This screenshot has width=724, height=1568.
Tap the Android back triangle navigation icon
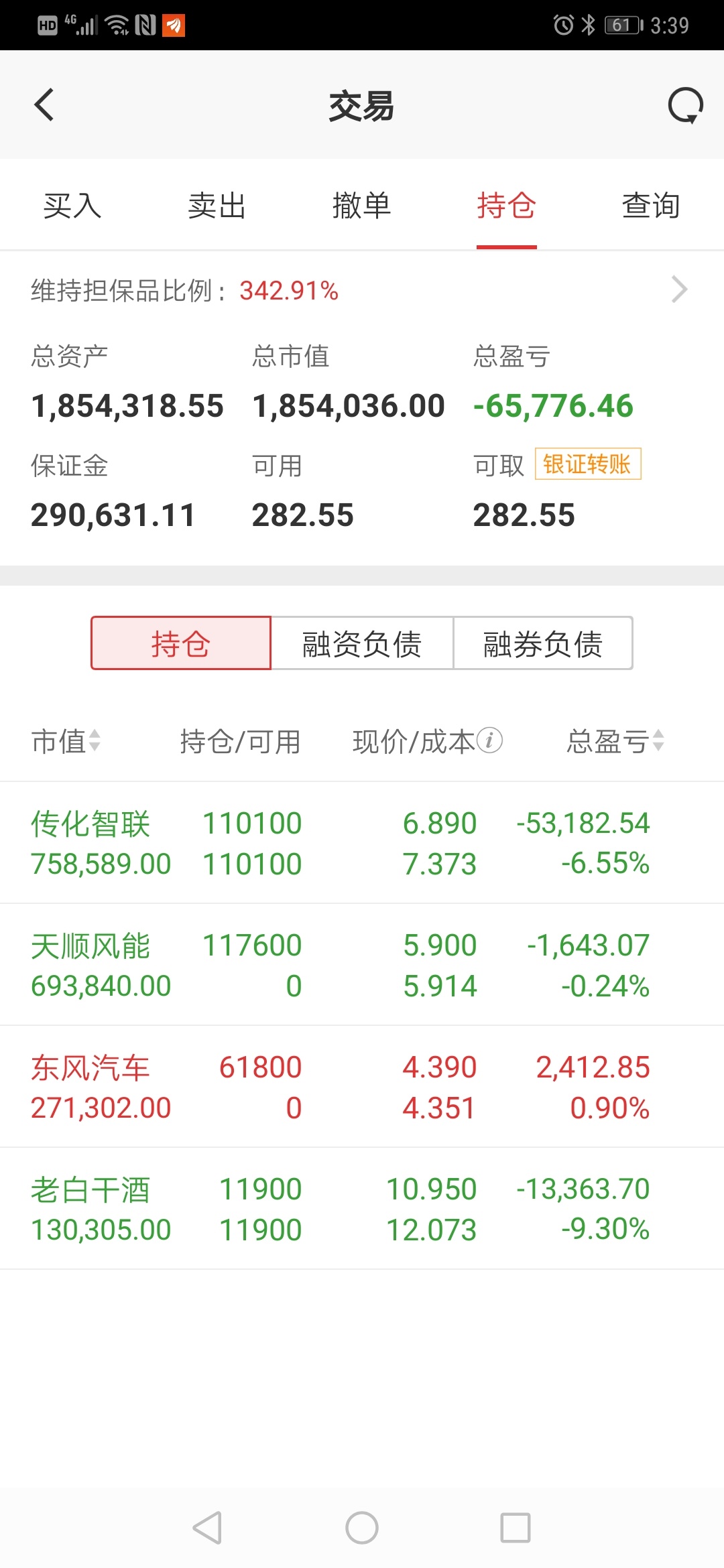(208, 1530)
